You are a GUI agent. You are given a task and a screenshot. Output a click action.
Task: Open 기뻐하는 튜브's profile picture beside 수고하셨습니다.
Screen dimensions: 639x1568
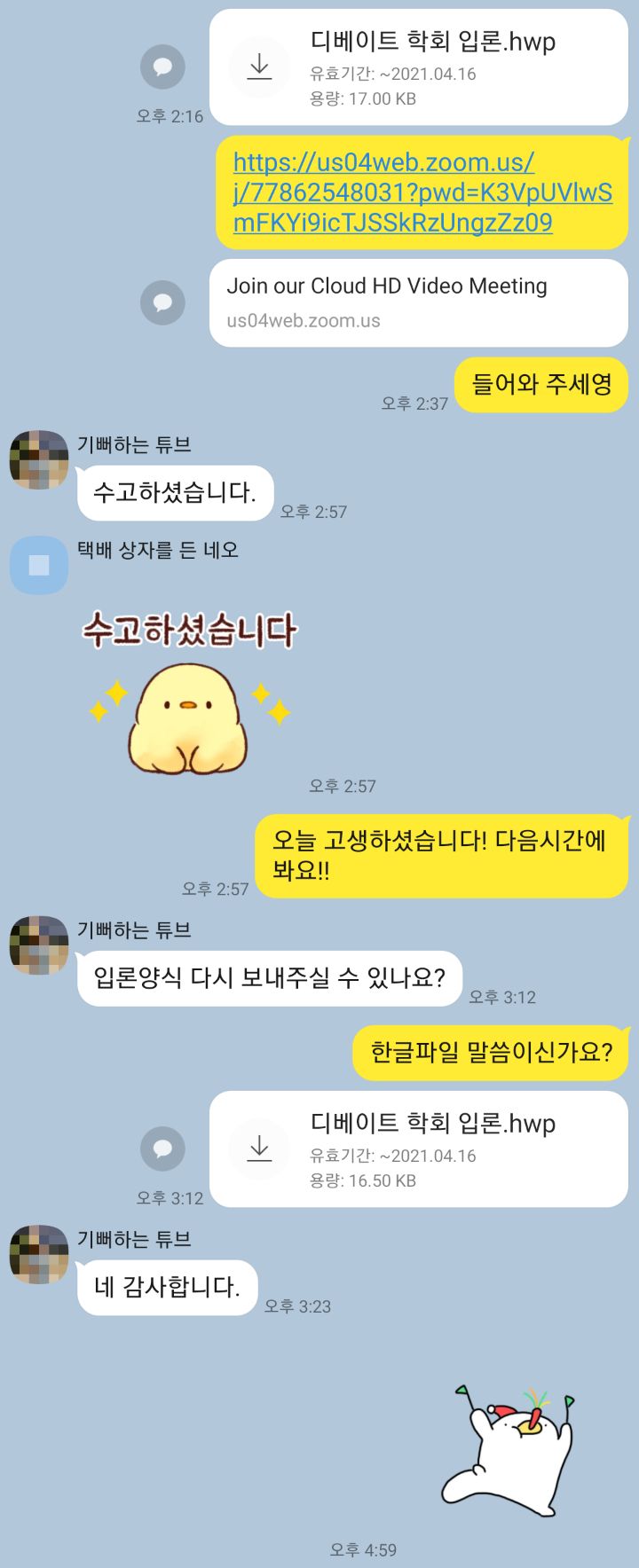(x=39, y=459)
